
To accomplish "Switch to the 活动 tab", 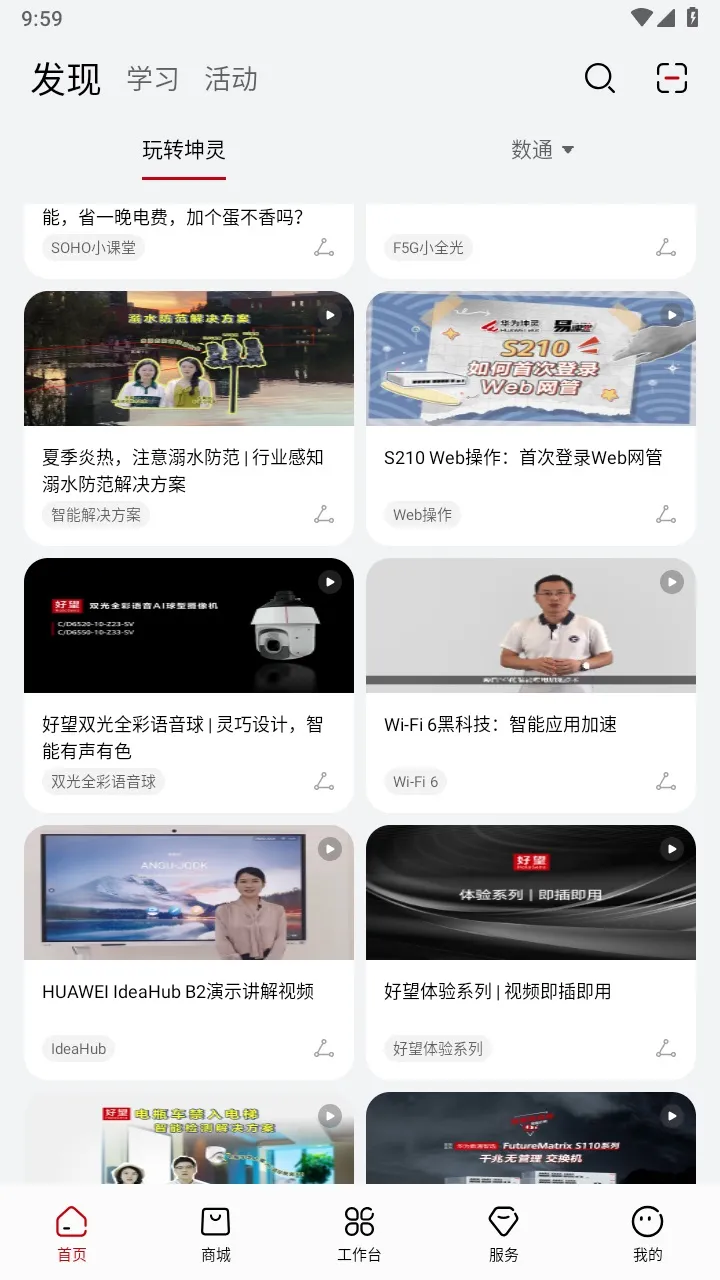I will [x=231, y=79].
